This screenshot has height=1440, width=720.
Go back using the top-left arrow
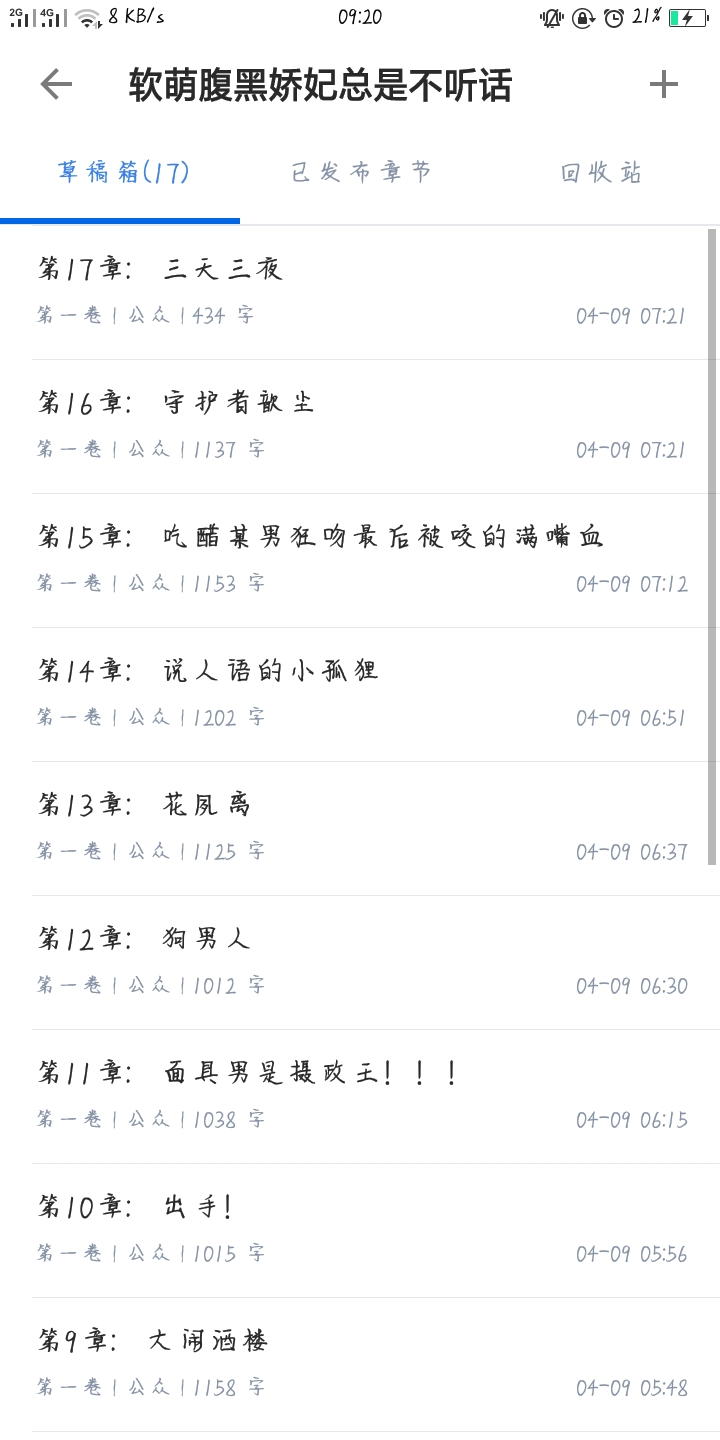pyautogui.click(x=56, y=85)
